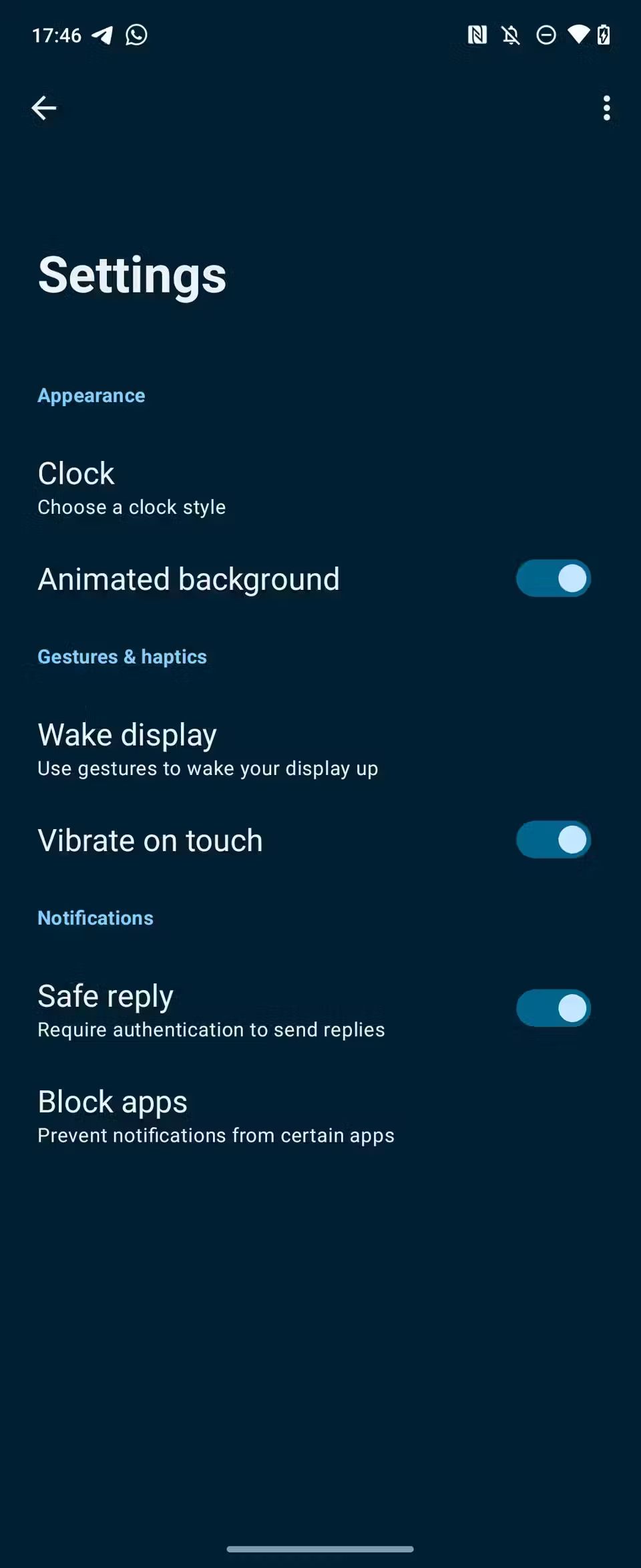Disable Safe reply authentication
The image size is (641, 1568).
click(x=552, y=1008)
